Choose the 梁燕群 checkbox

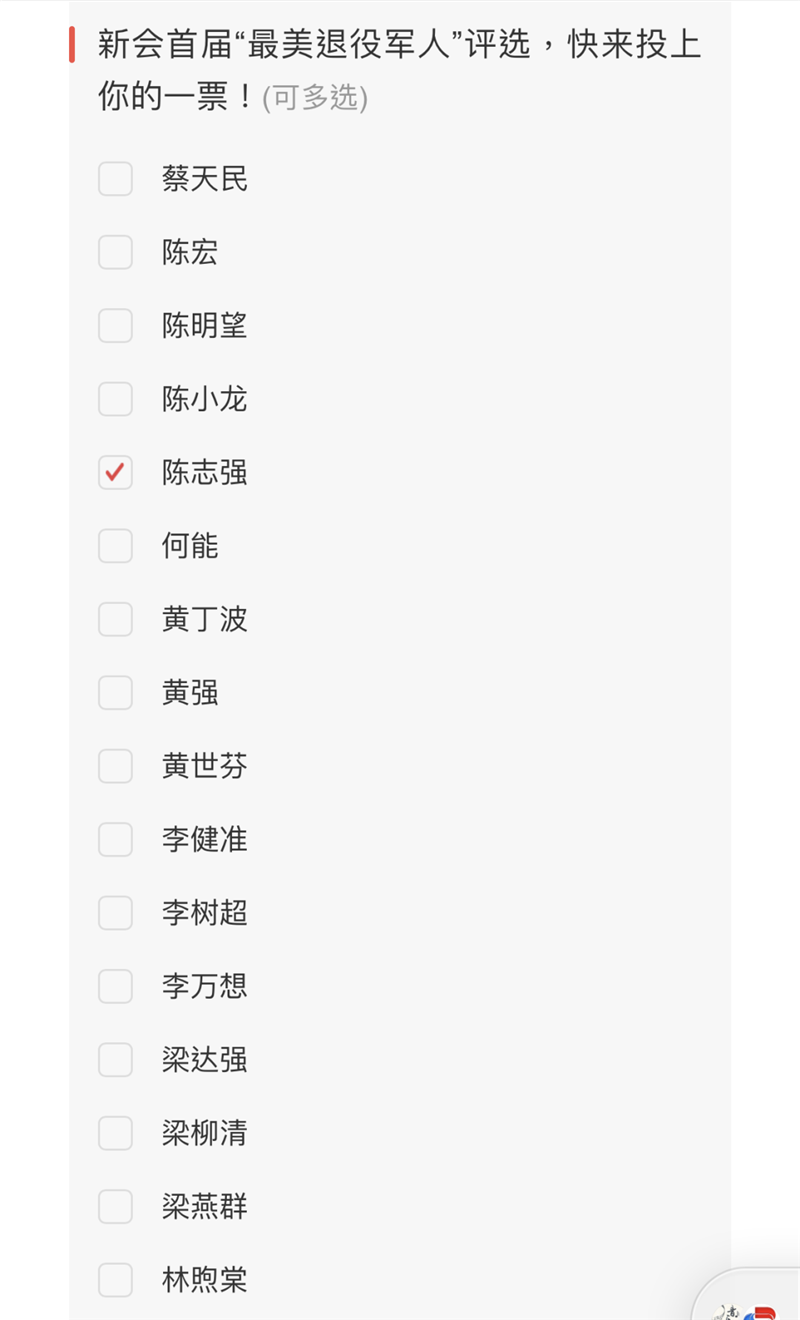click(115, 1206)
